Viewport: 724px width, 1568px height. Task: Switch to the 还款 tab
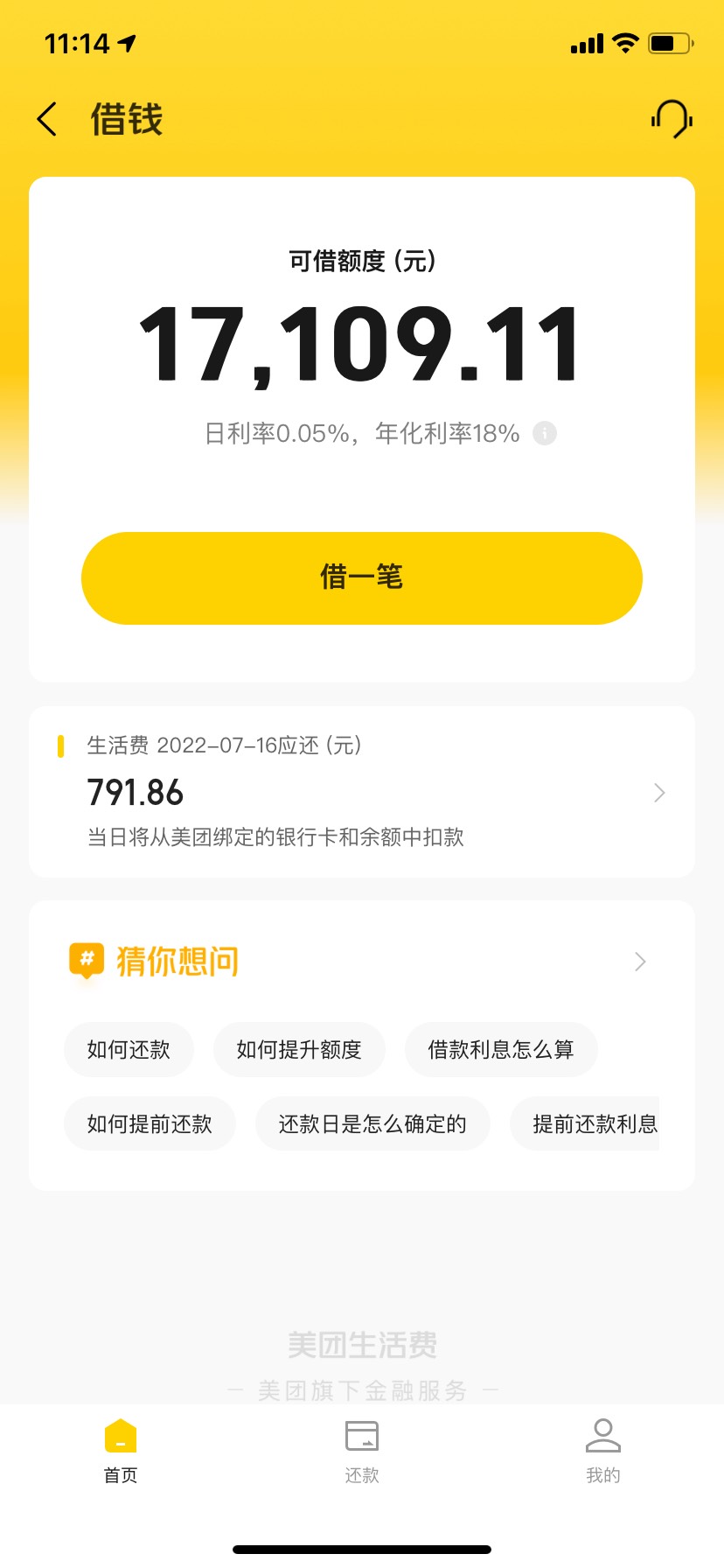point(362,1452)
